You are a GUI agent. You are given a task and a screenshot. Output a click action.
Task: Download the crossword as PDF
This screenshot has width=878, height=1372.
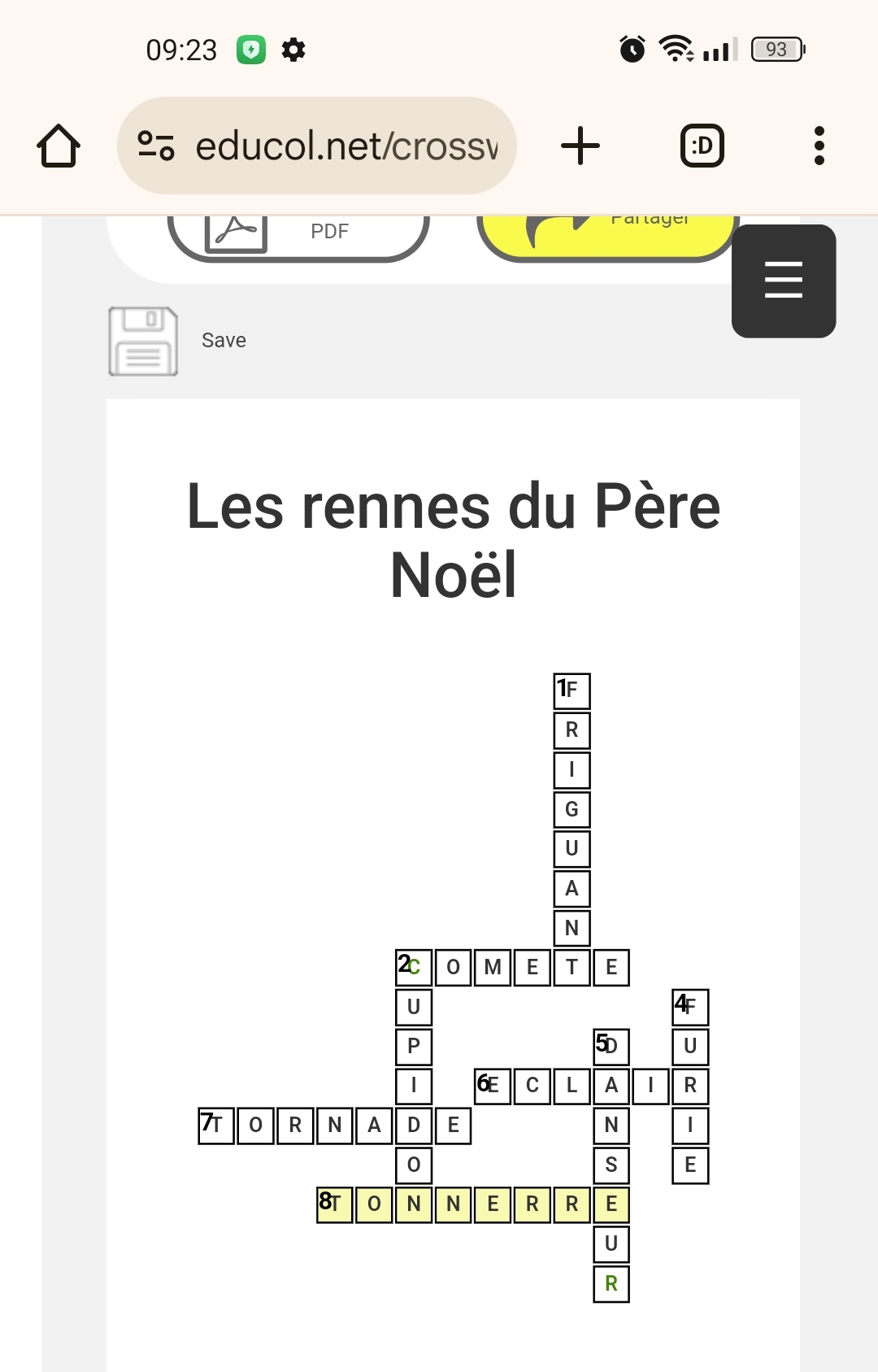point(298,233)
